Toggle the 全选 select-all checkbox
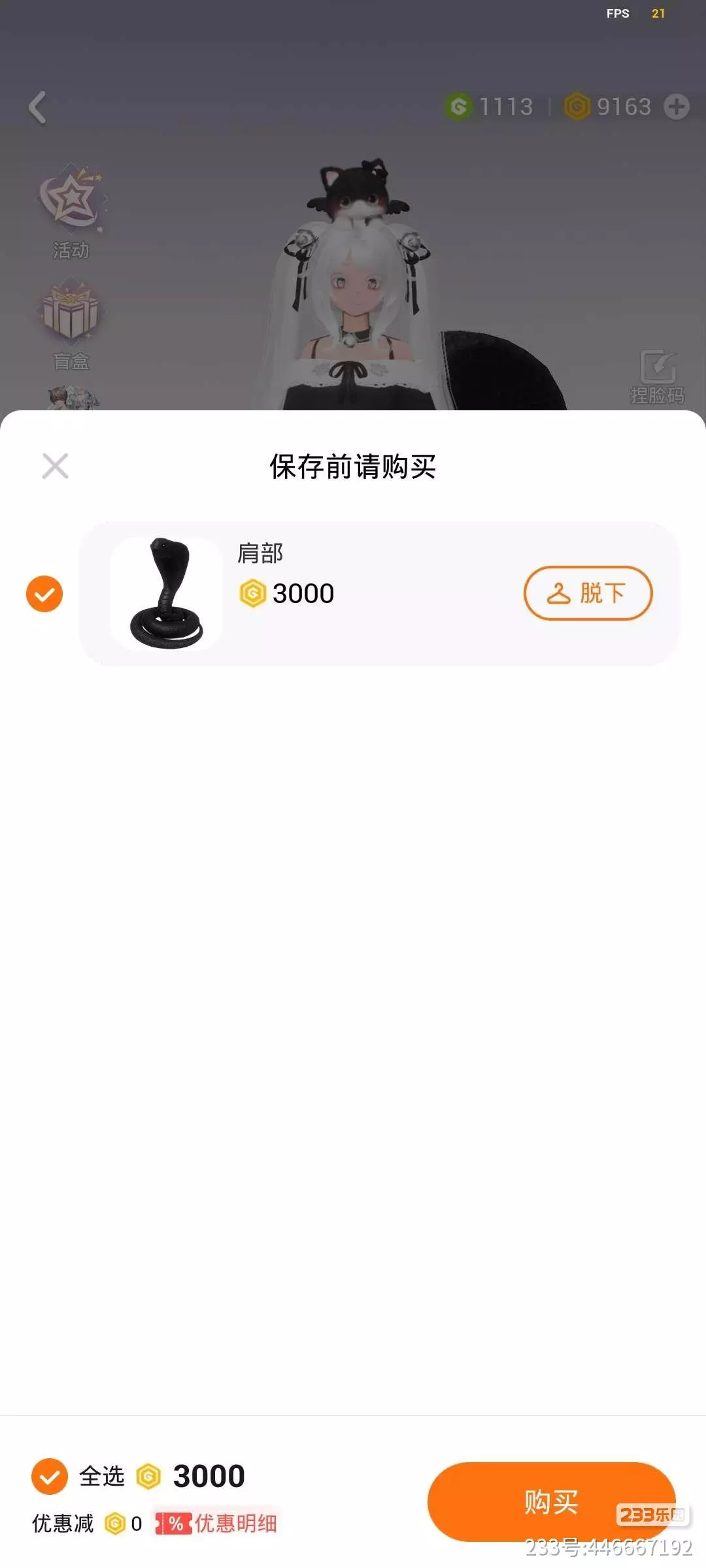Viewport: 706px width, 1568px height. 50,1476
